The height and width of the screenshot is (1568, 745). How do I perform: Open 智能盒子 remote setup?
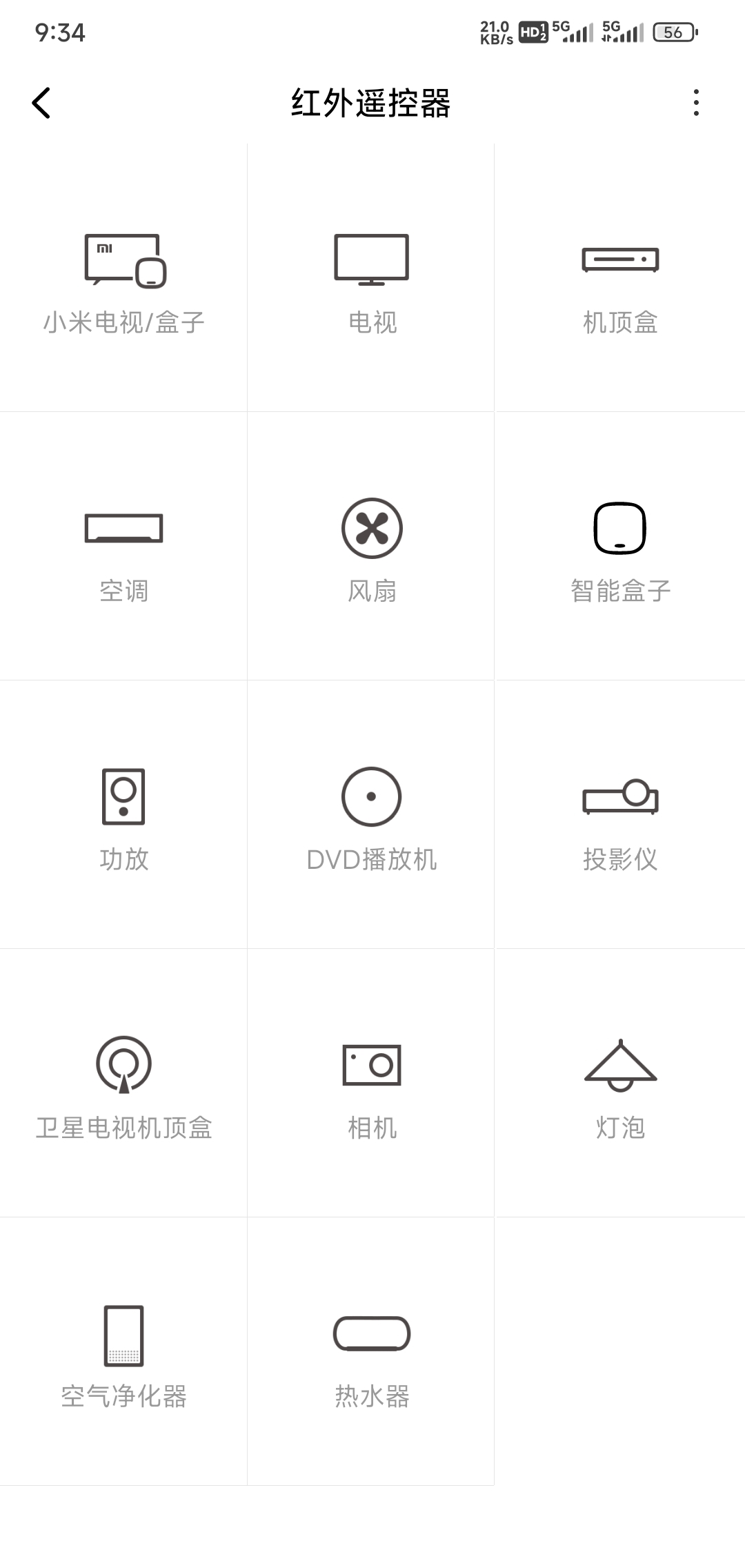[x=620, y=548]
